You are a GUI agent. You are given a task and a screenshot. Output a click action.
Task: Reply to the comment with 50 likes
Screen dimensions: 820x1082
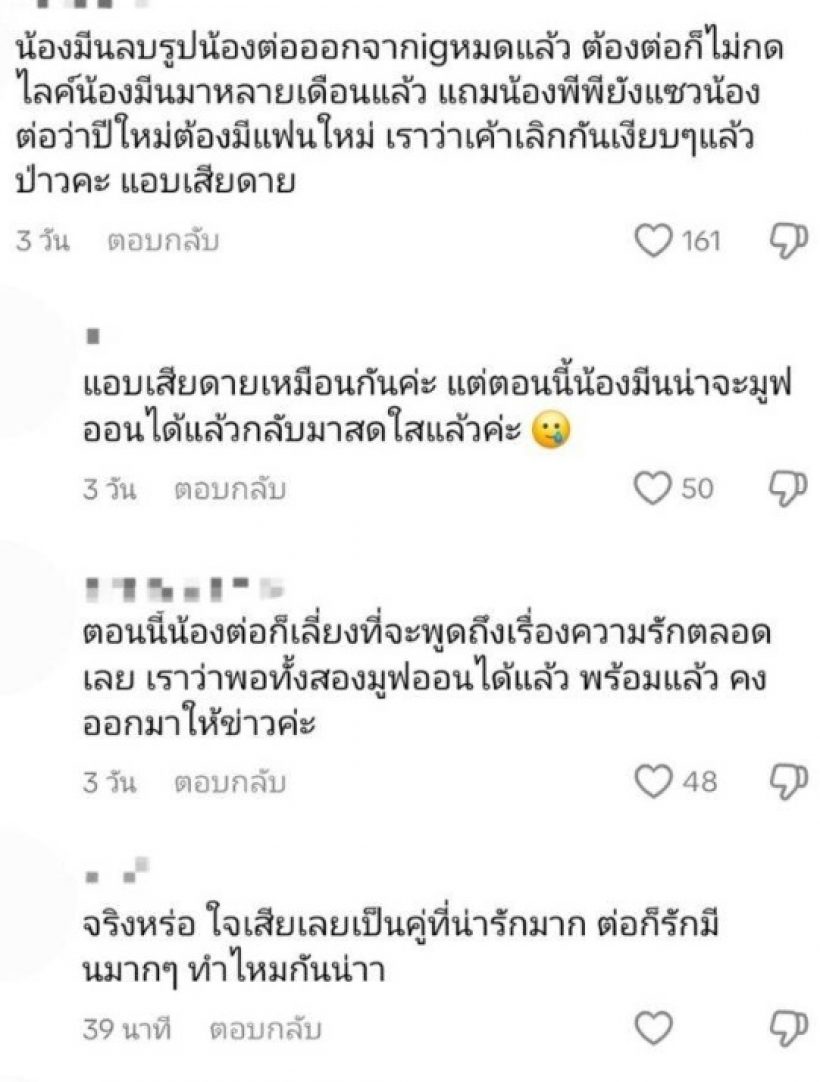pyautogui.click(x=230, y=489)
